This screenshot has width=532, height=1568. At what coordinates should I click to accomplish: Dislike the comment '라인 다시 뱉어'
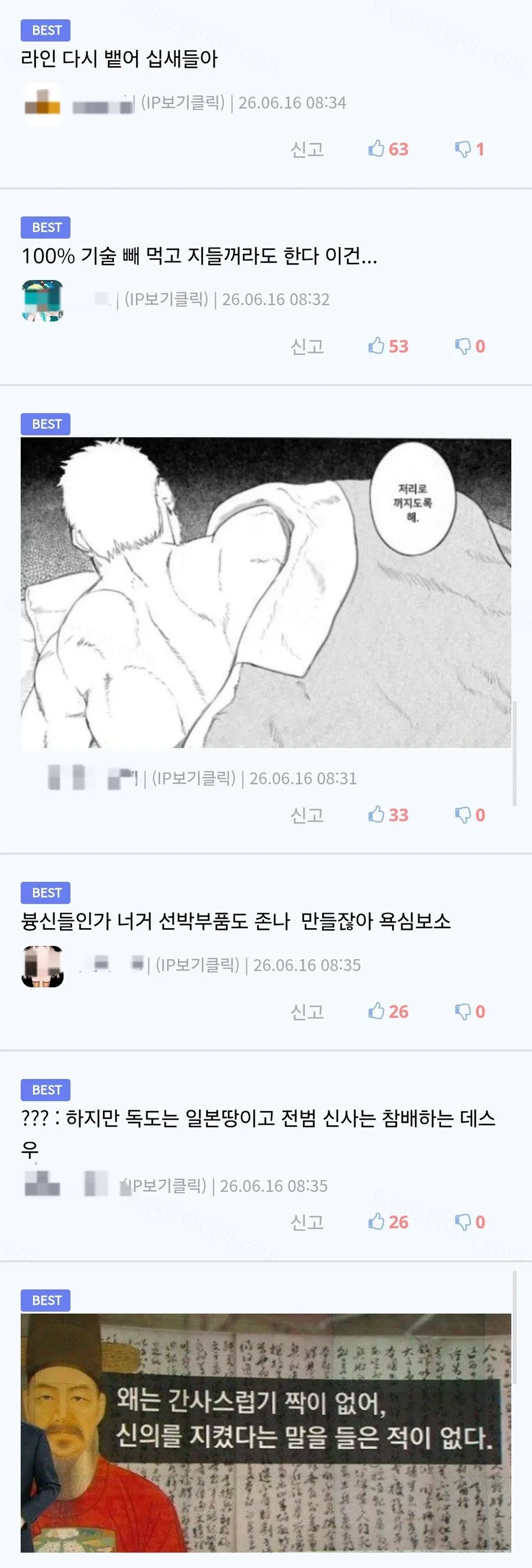click(470, 149)
